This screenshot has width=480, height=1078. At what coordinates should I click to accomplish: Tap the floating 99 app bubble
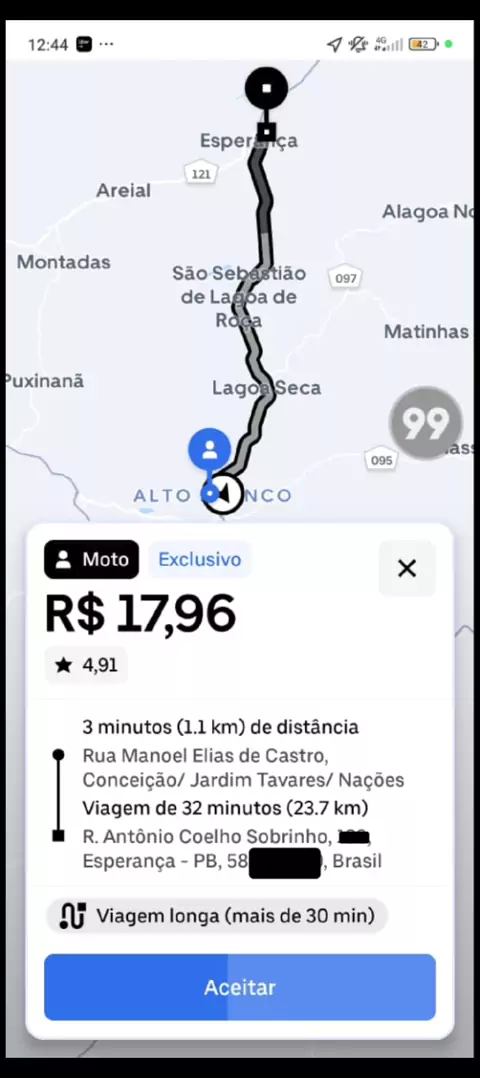click(426, 423)
